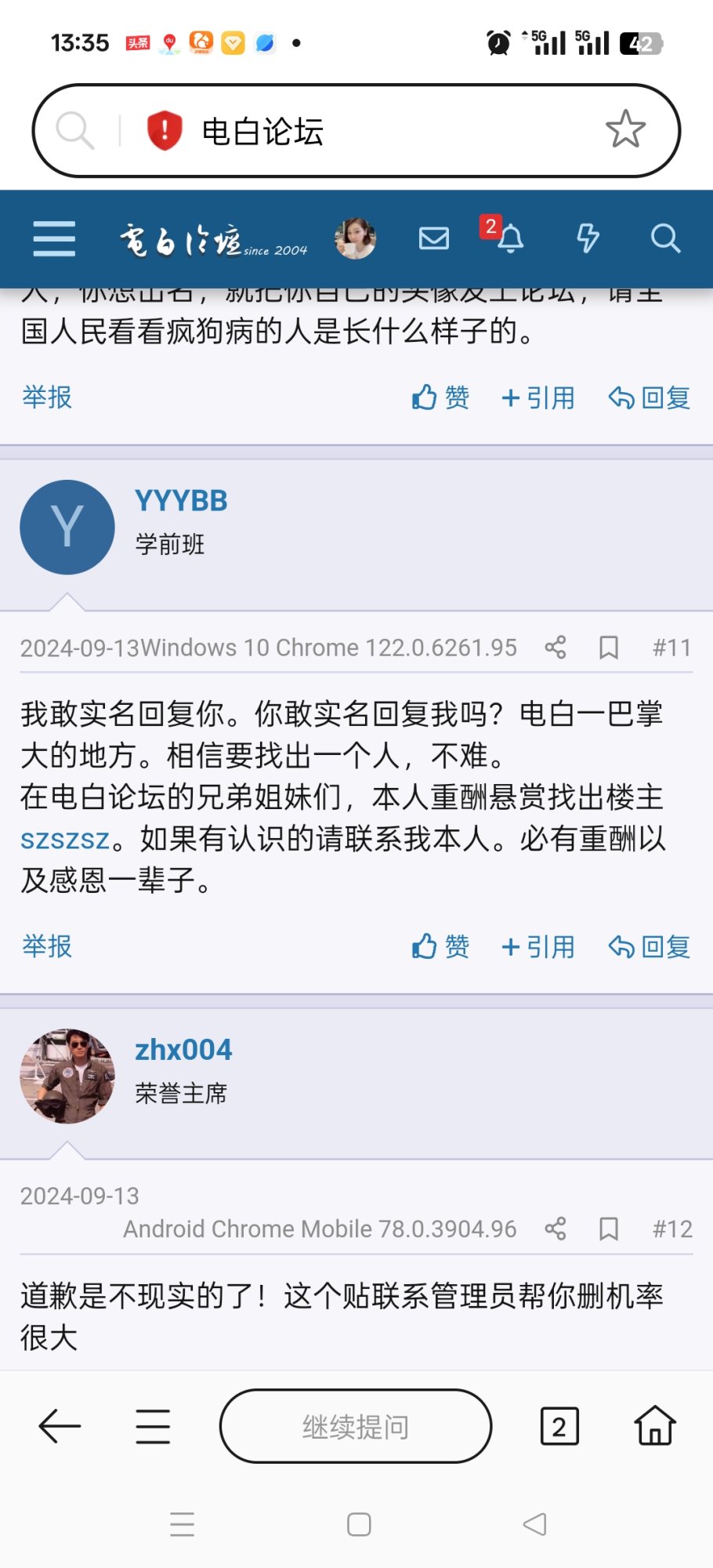Like YYYBB's post with 赞
Viewport: 713px width, 1568px height.
(x=441, y=947)
